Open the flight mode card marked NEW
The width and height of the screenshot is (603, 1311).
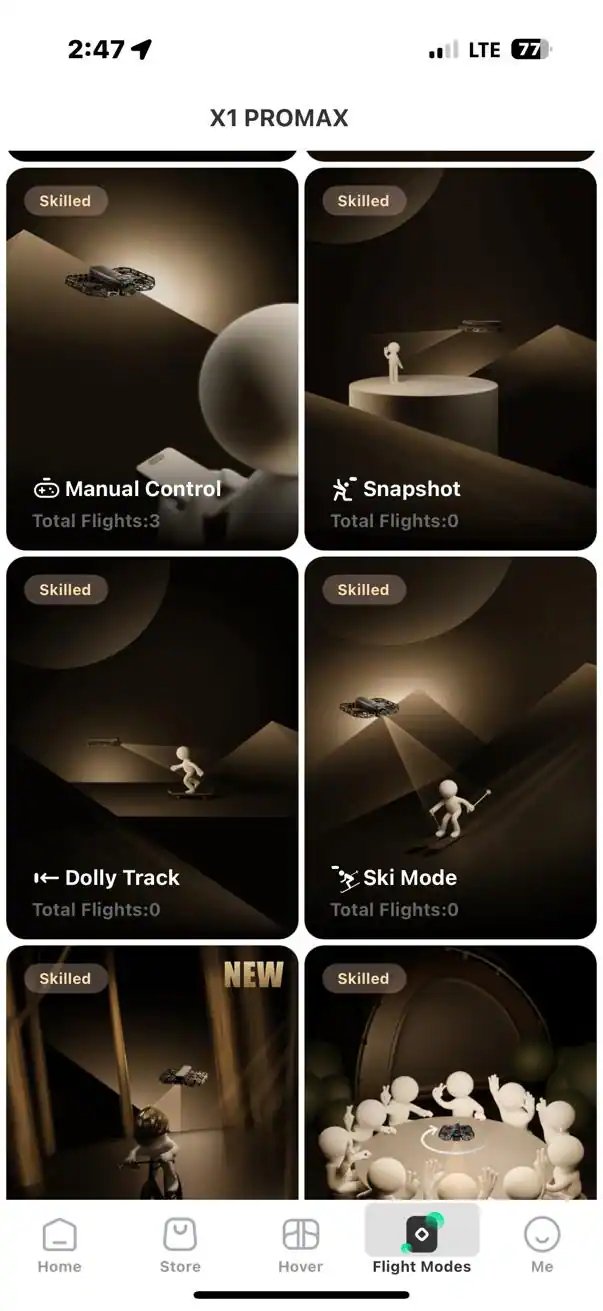tap(152, 1075)
